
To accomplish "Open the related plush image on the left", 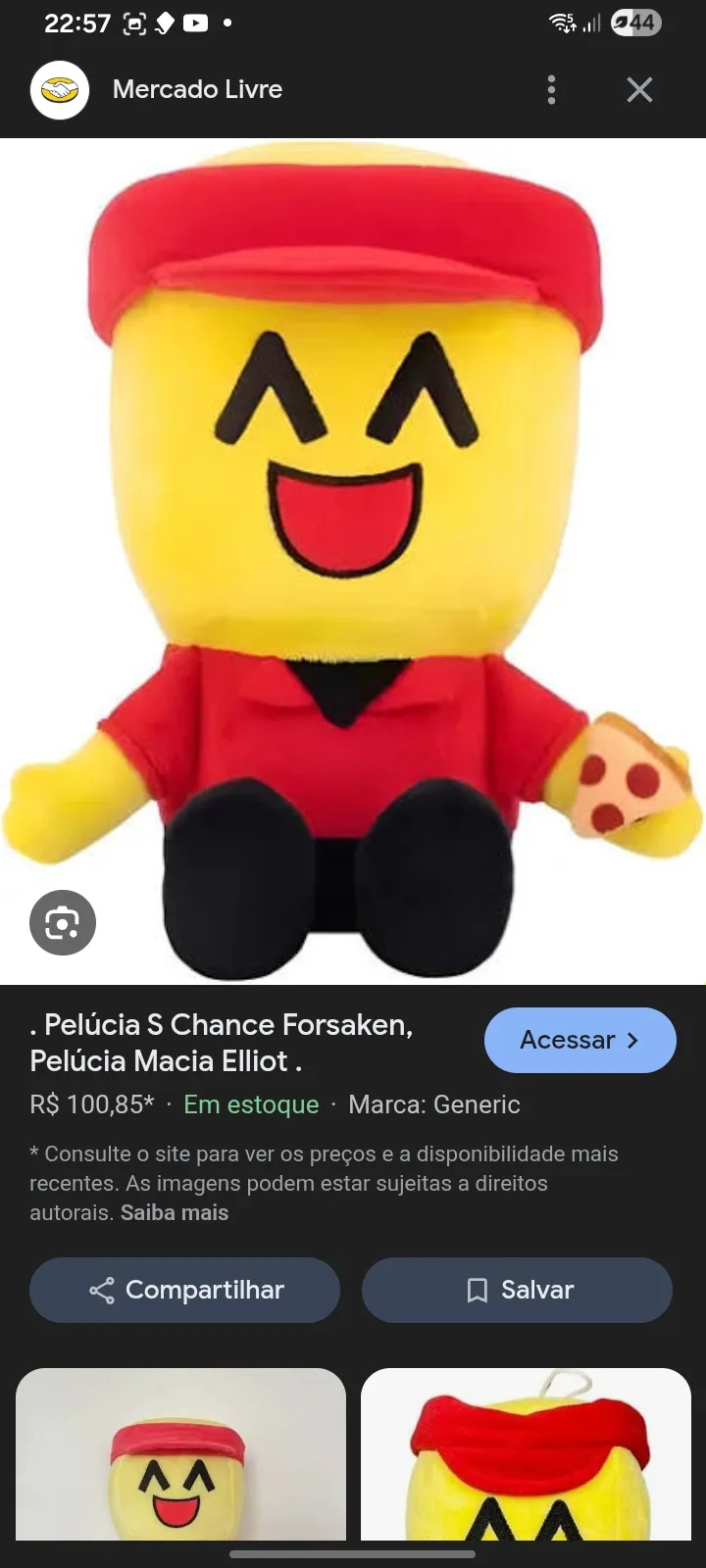I will click(180, 1453).
